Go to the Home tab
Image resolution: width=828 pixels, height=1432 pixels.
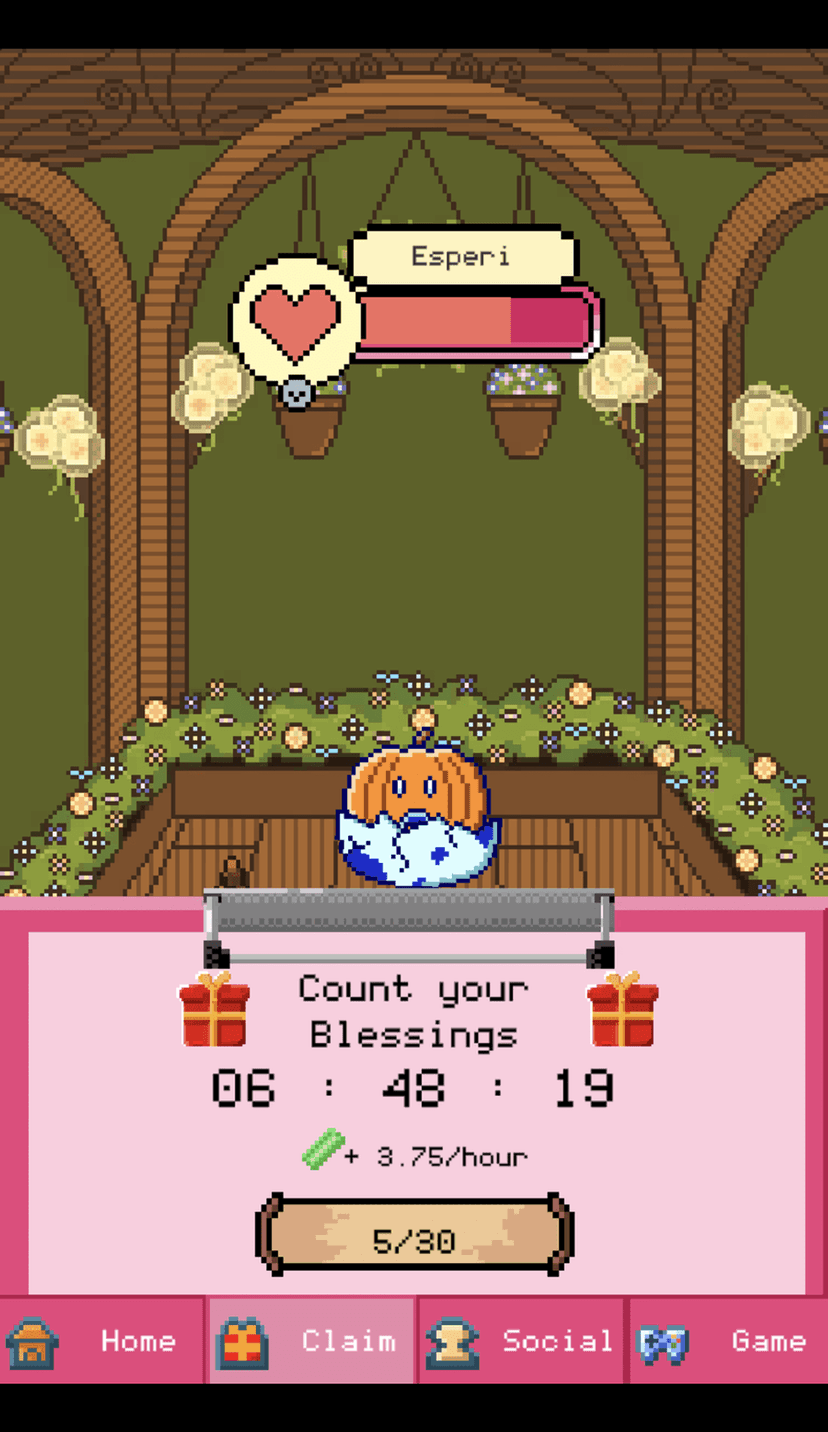click(x=102, y=1340)
